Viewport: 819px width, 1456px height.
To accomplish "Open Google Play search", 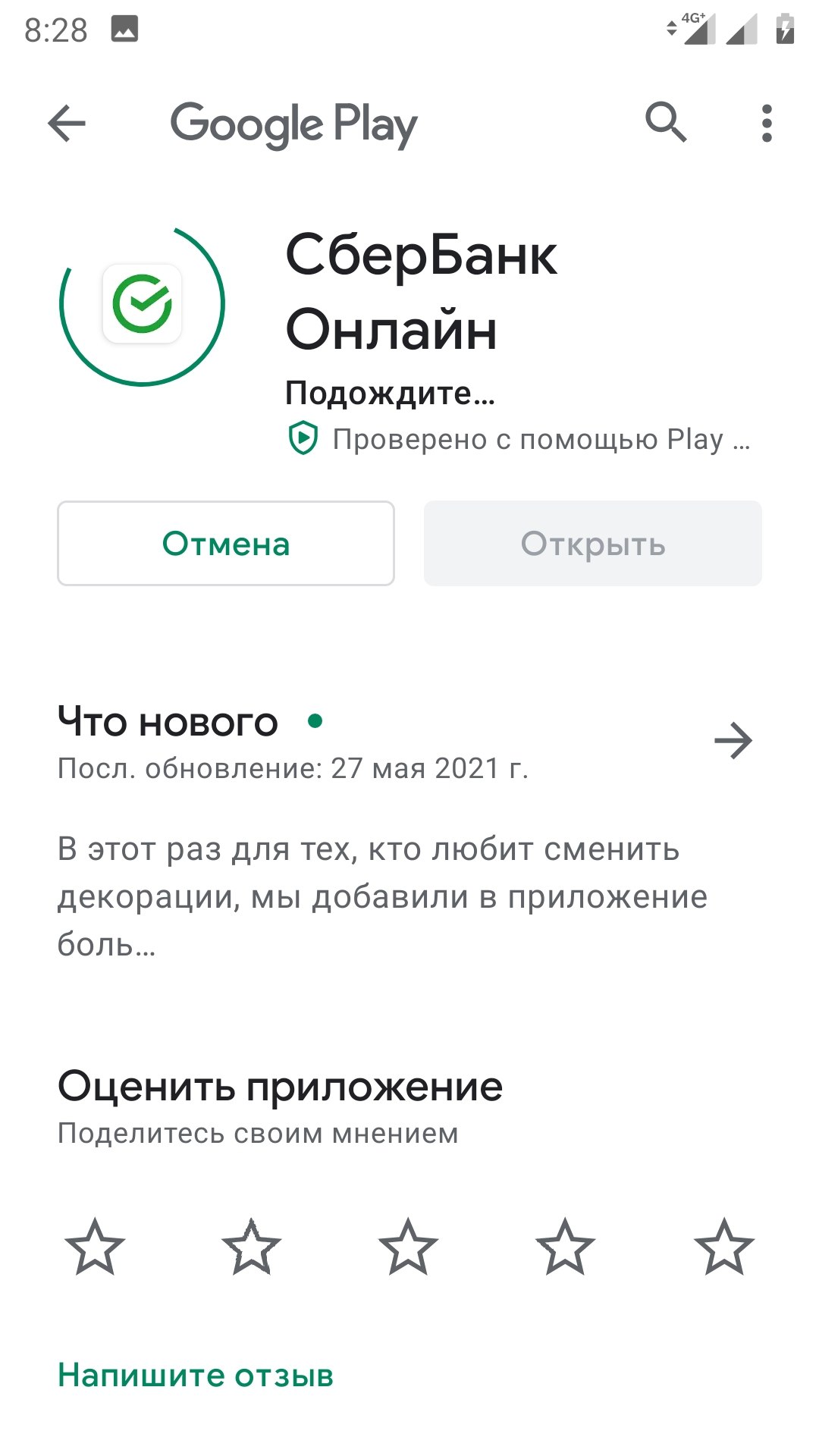I will (x=666, y=122).
